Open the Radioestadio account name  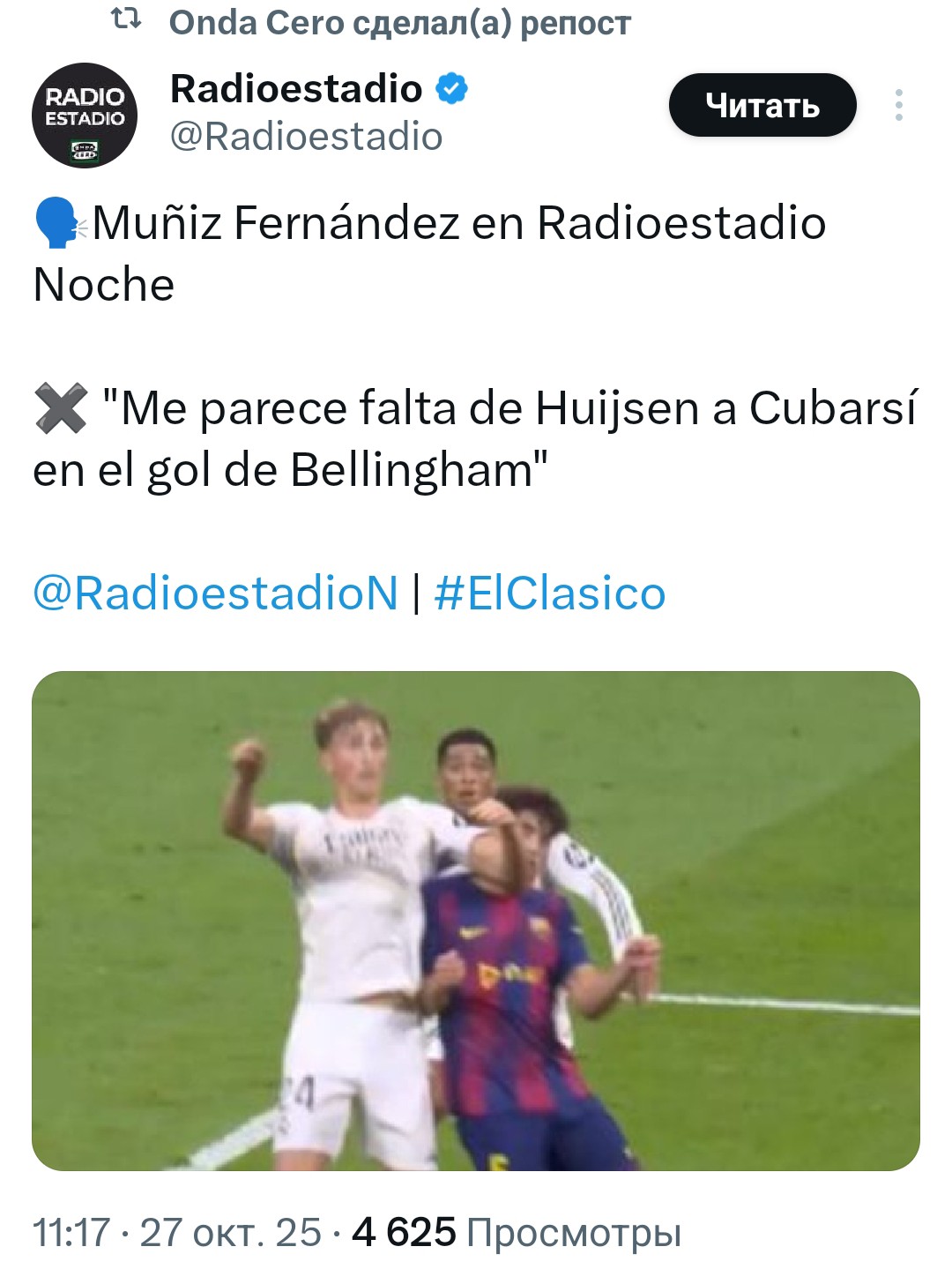296,88
